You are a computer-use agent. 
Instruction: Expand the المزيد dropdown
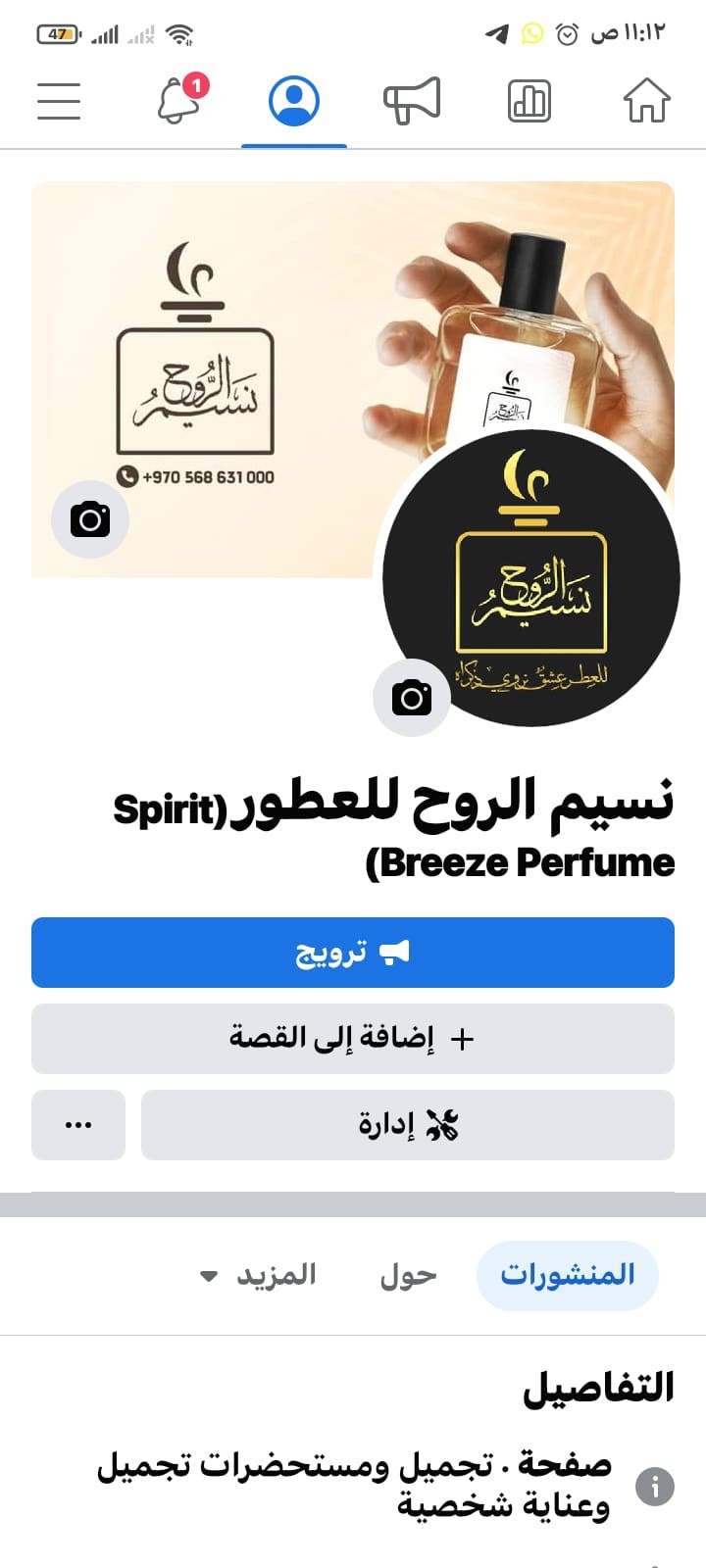coord(259,1275)
